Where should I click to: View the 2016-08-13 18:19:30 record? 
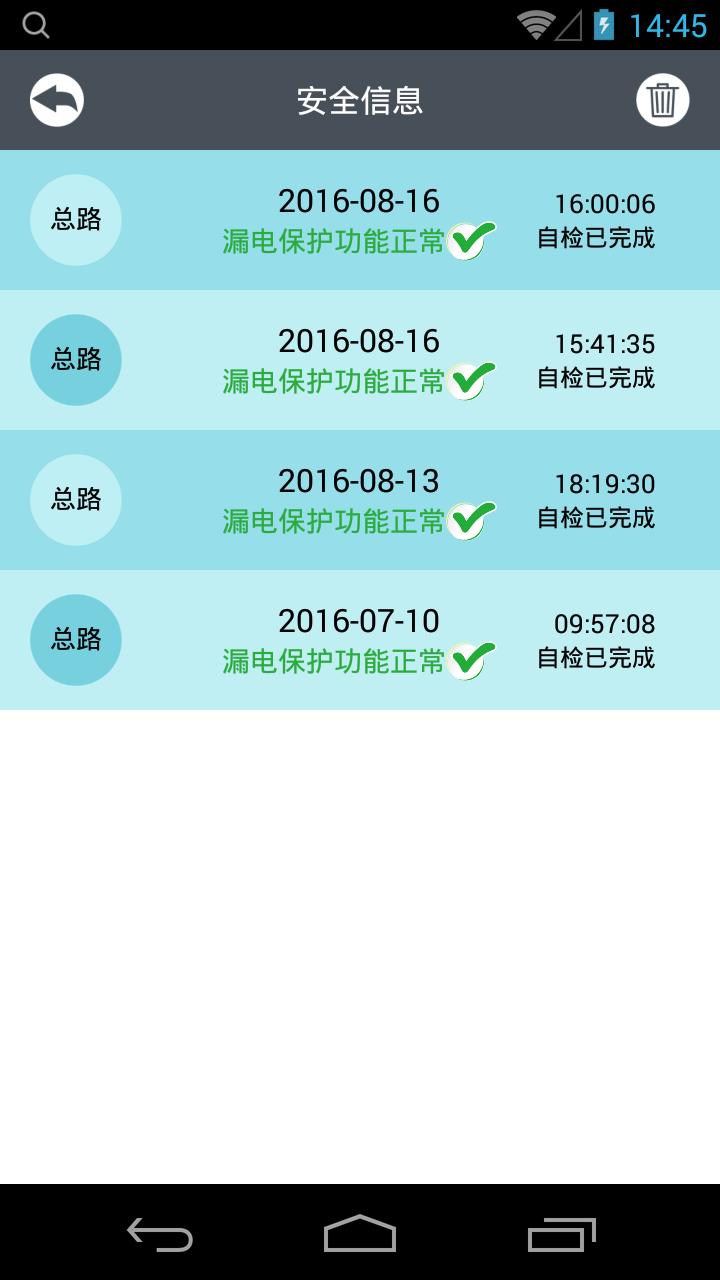coord(360,500)
